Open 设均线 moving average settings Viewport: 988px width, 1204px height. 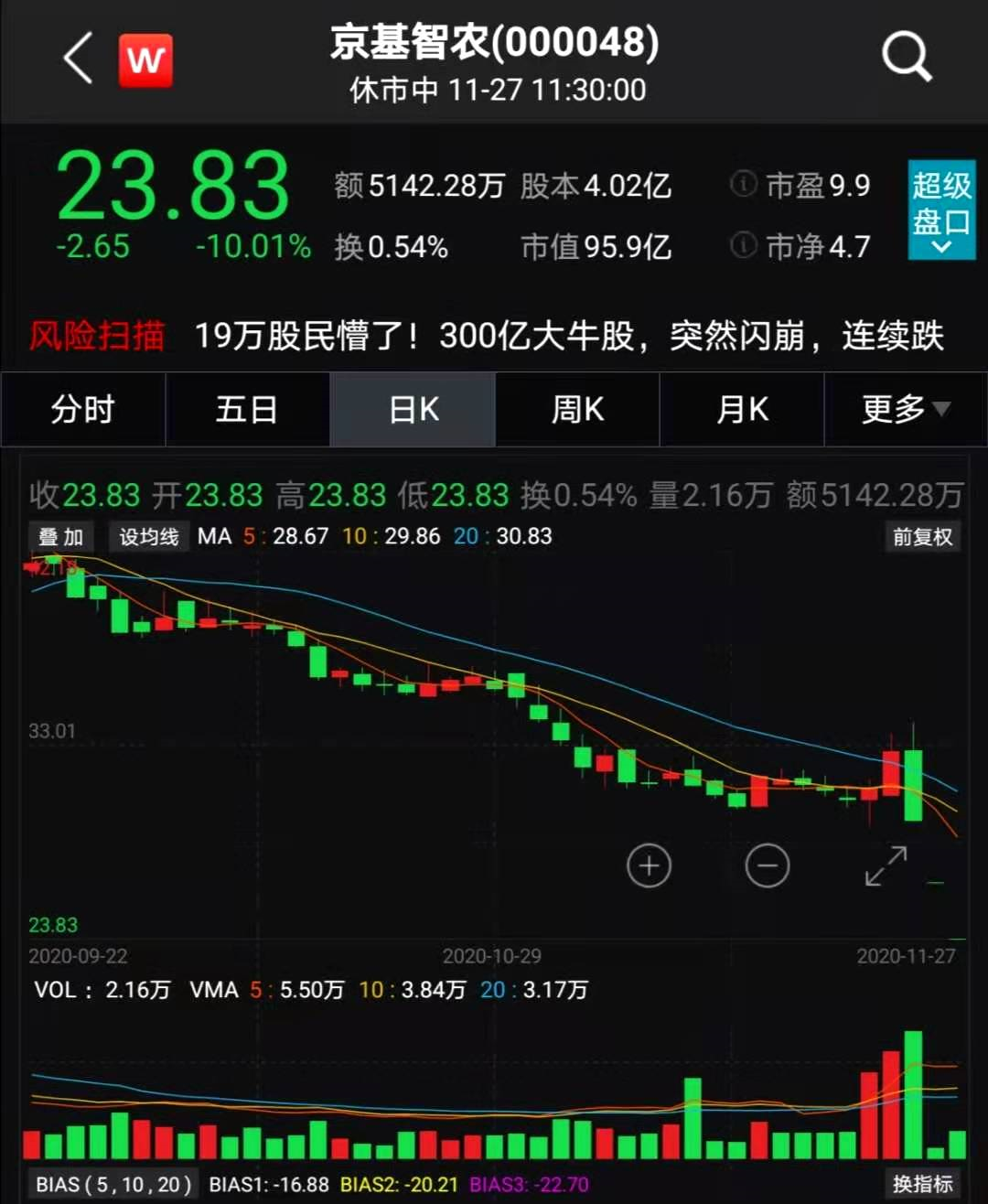click(148, 537)
